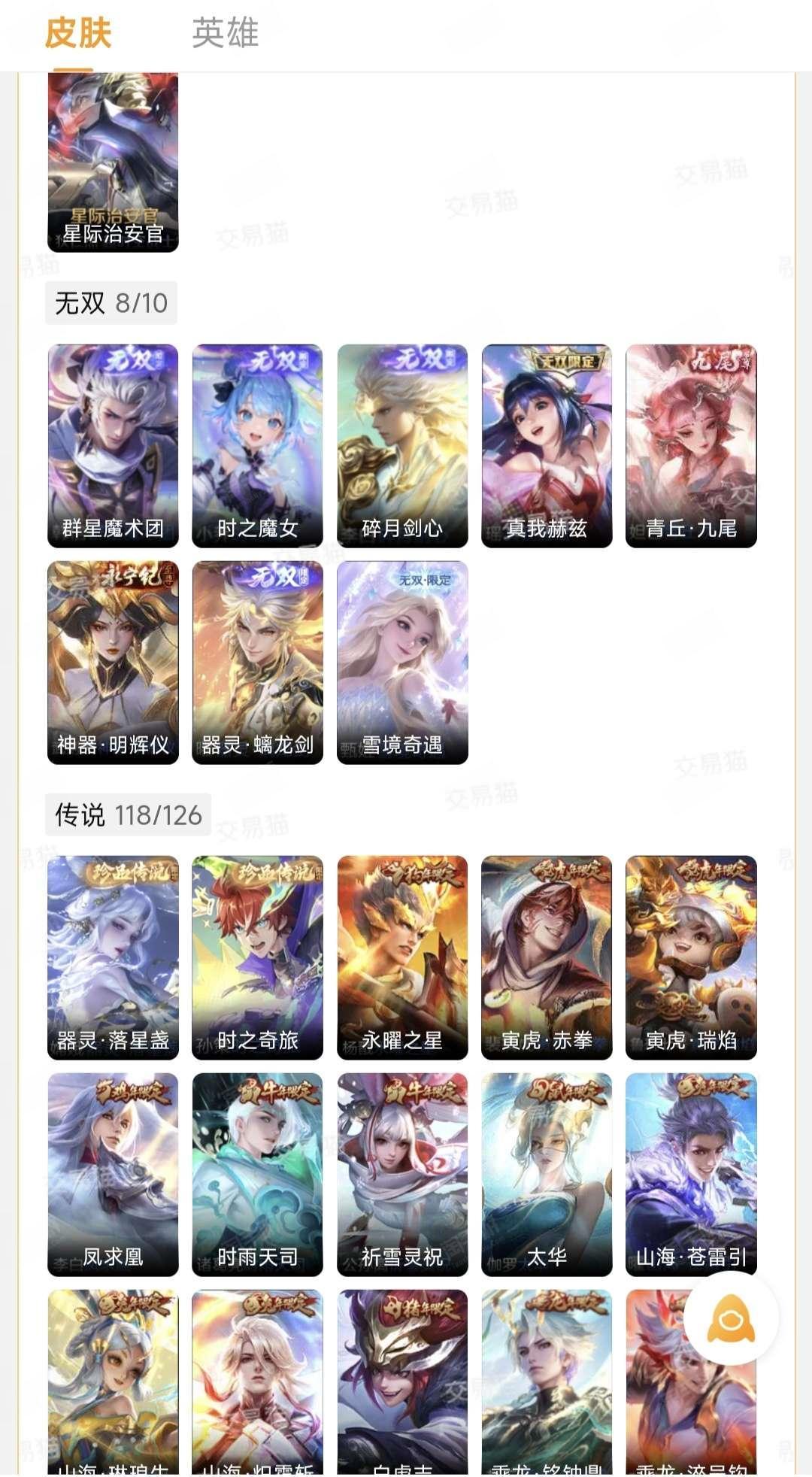812x1477 pixels.
Task: Open the 真我赫兹 skin image
Action: click(547, 446)
